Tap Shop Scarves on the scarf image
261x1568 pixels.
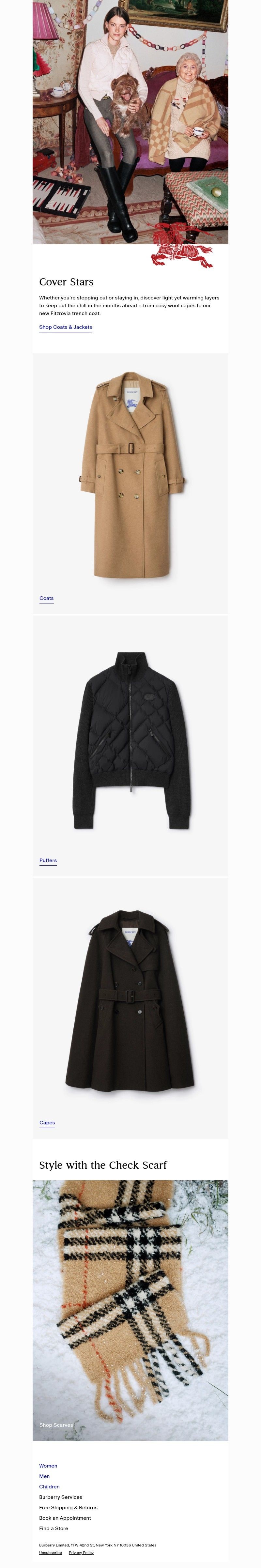pyautogui.click(x=56, y=1424)
